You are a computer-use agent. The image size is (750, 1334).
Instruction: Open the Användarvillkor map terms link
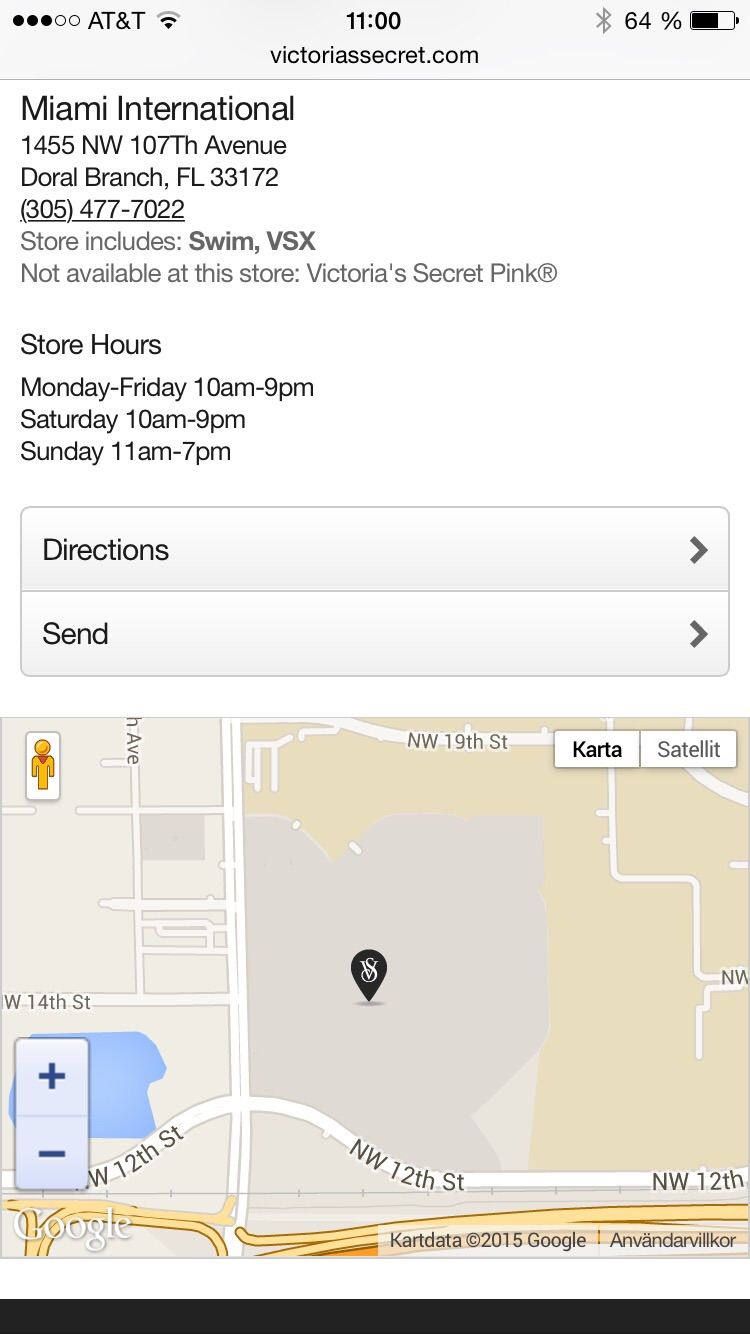point(672,1241)
